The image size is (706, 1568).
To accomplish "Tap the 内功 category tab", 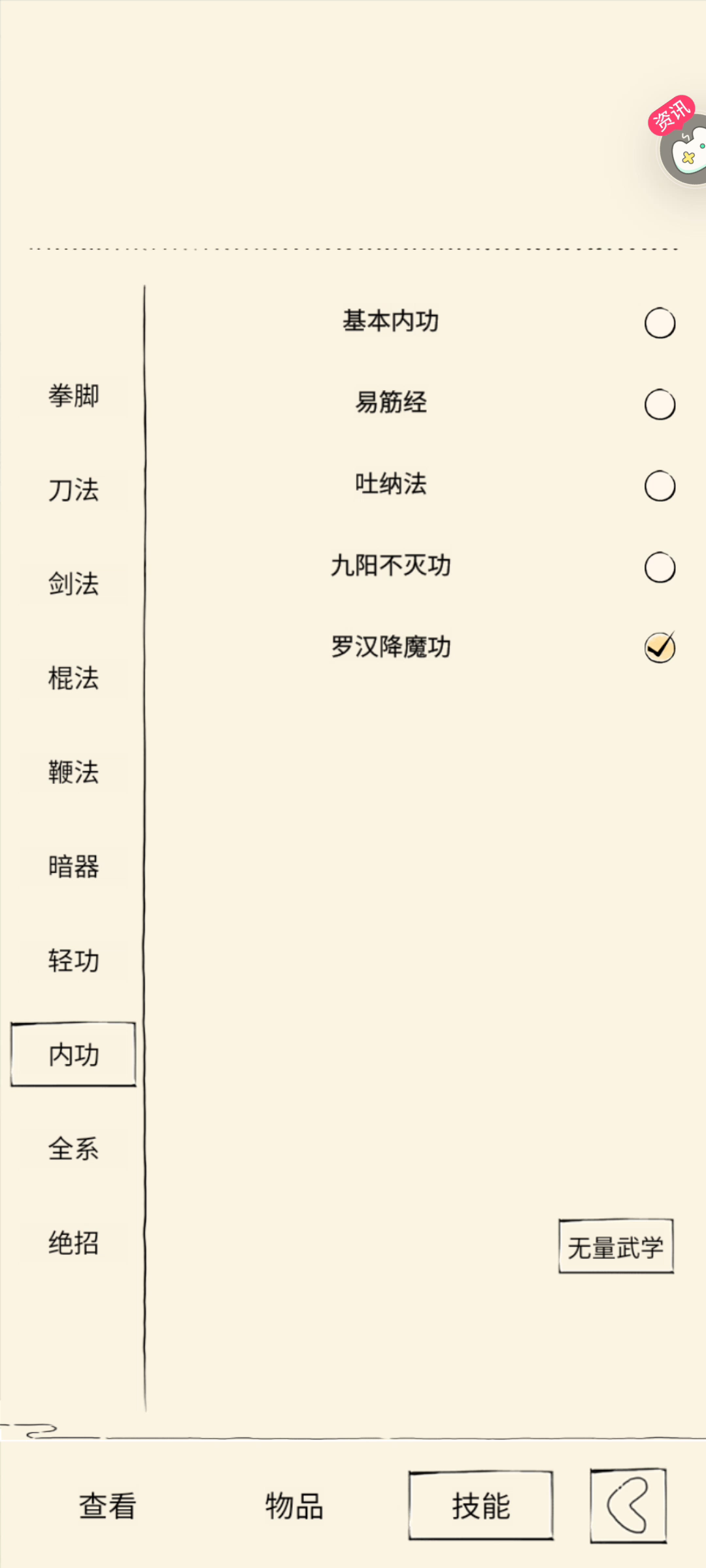I will (73, 1054).
